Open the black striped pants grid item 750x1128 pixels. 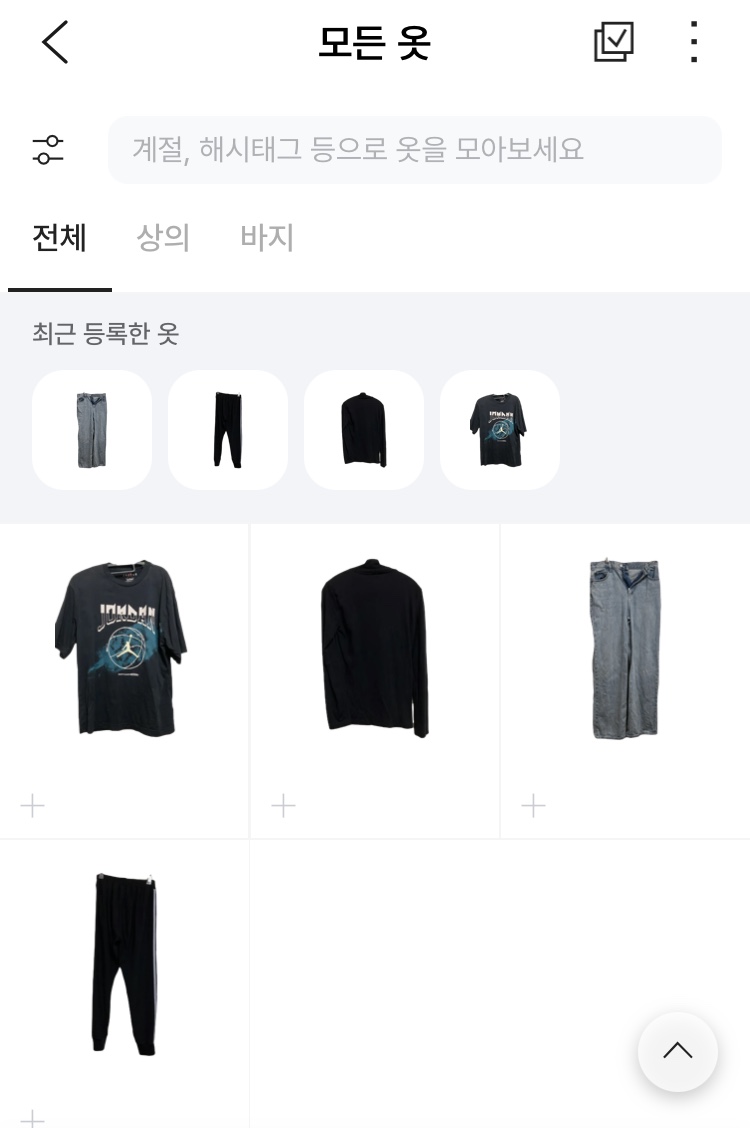pos(123,960)
